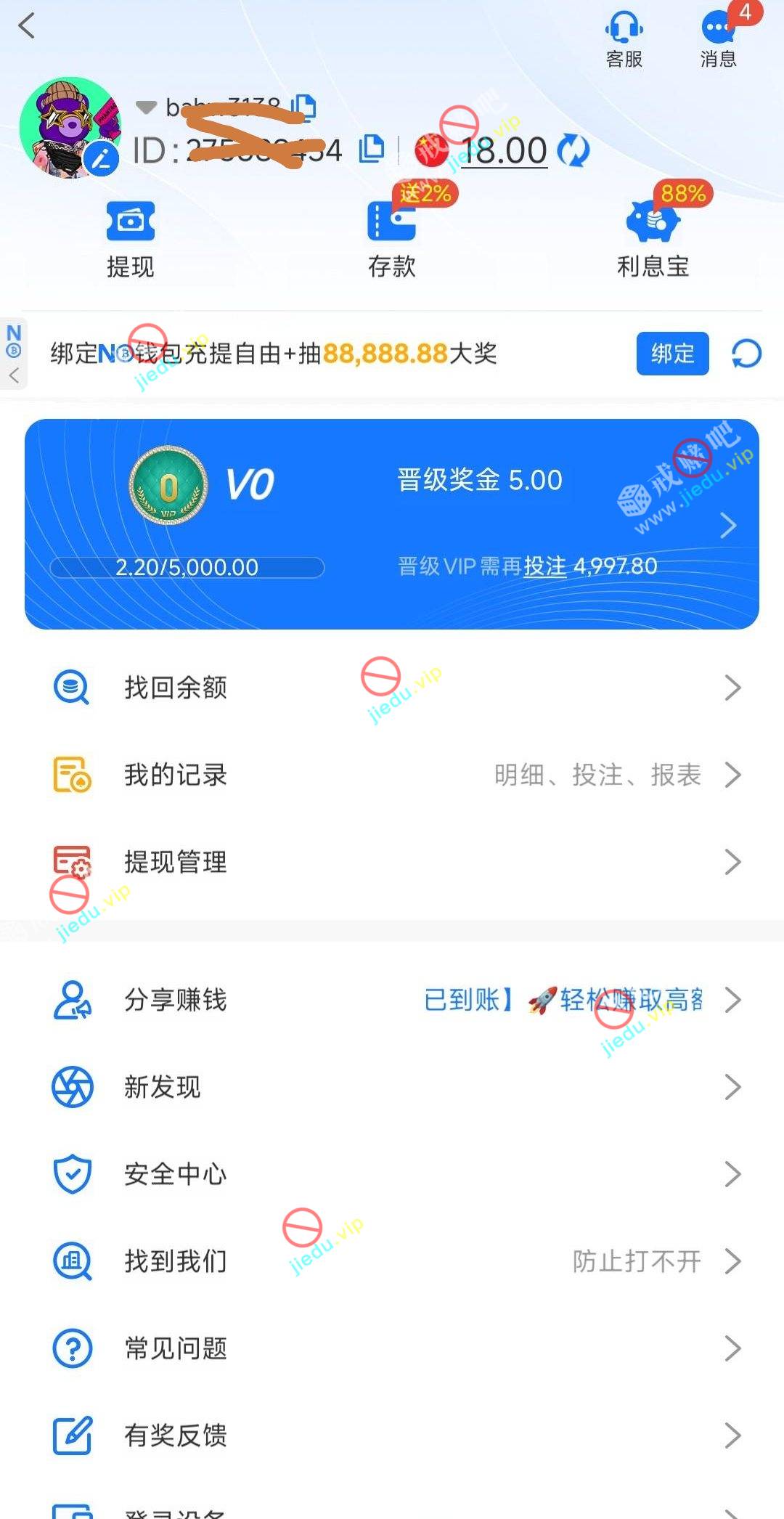The width and height of the screenshot is (784, 1519).
Task: Open 新发现
Action: [x=392, y=1087]
